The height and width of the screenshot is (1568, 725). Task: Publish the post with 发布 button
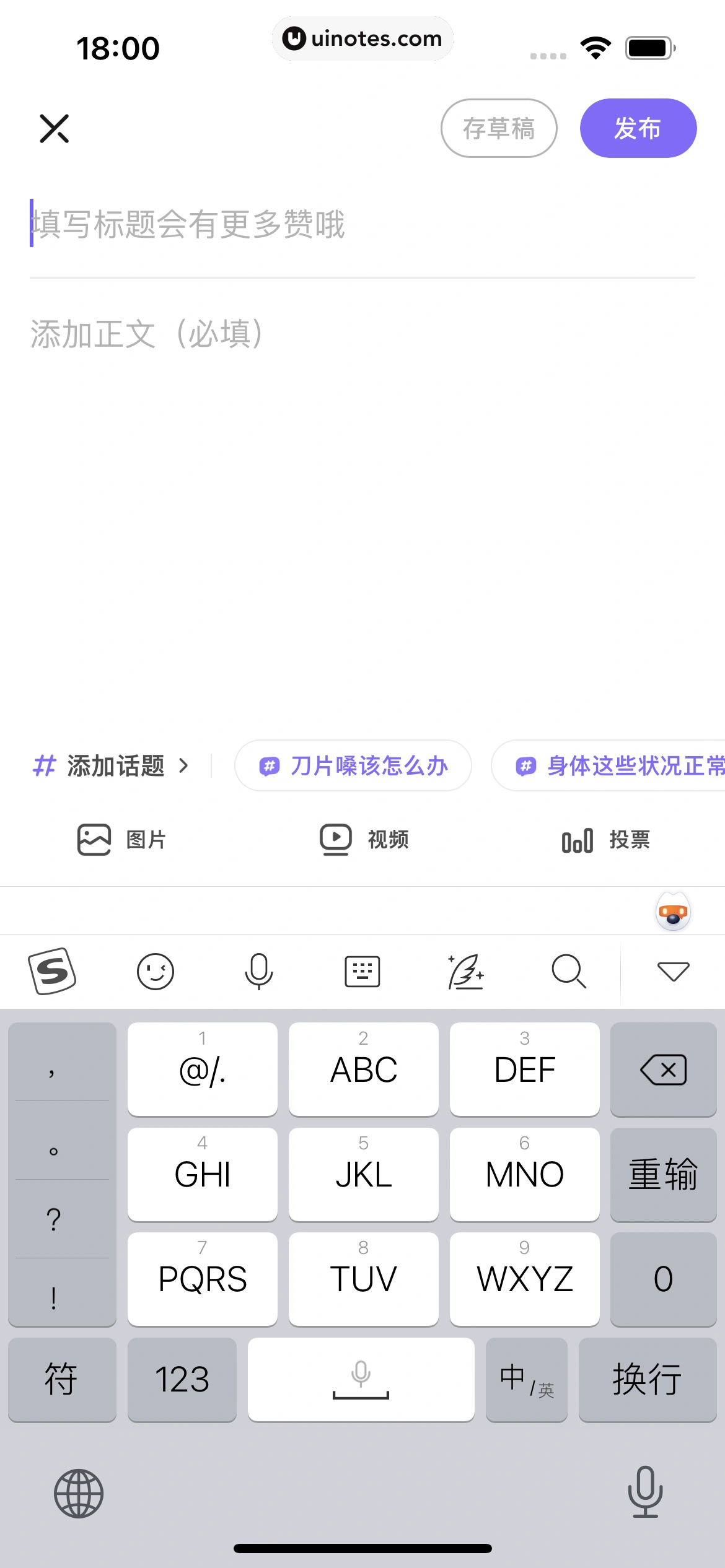pyautogui.click(x=638, y=128)
